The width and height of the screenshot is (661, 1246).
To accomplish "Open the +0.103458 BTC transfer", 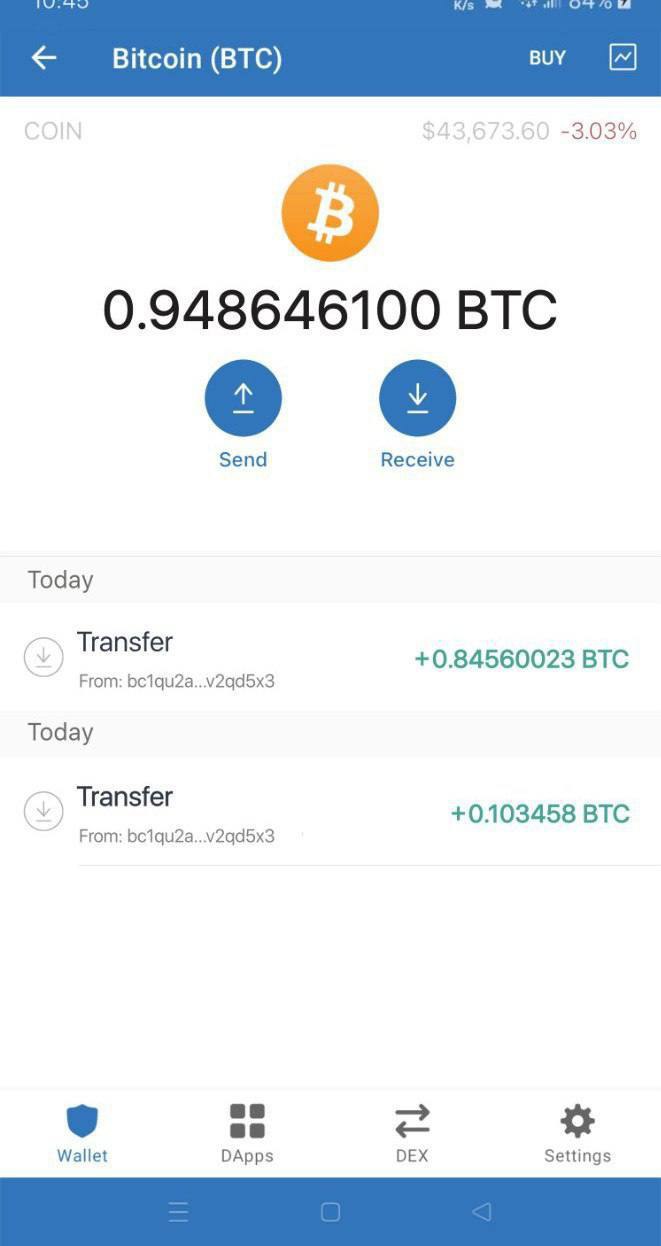I will 330,812.
